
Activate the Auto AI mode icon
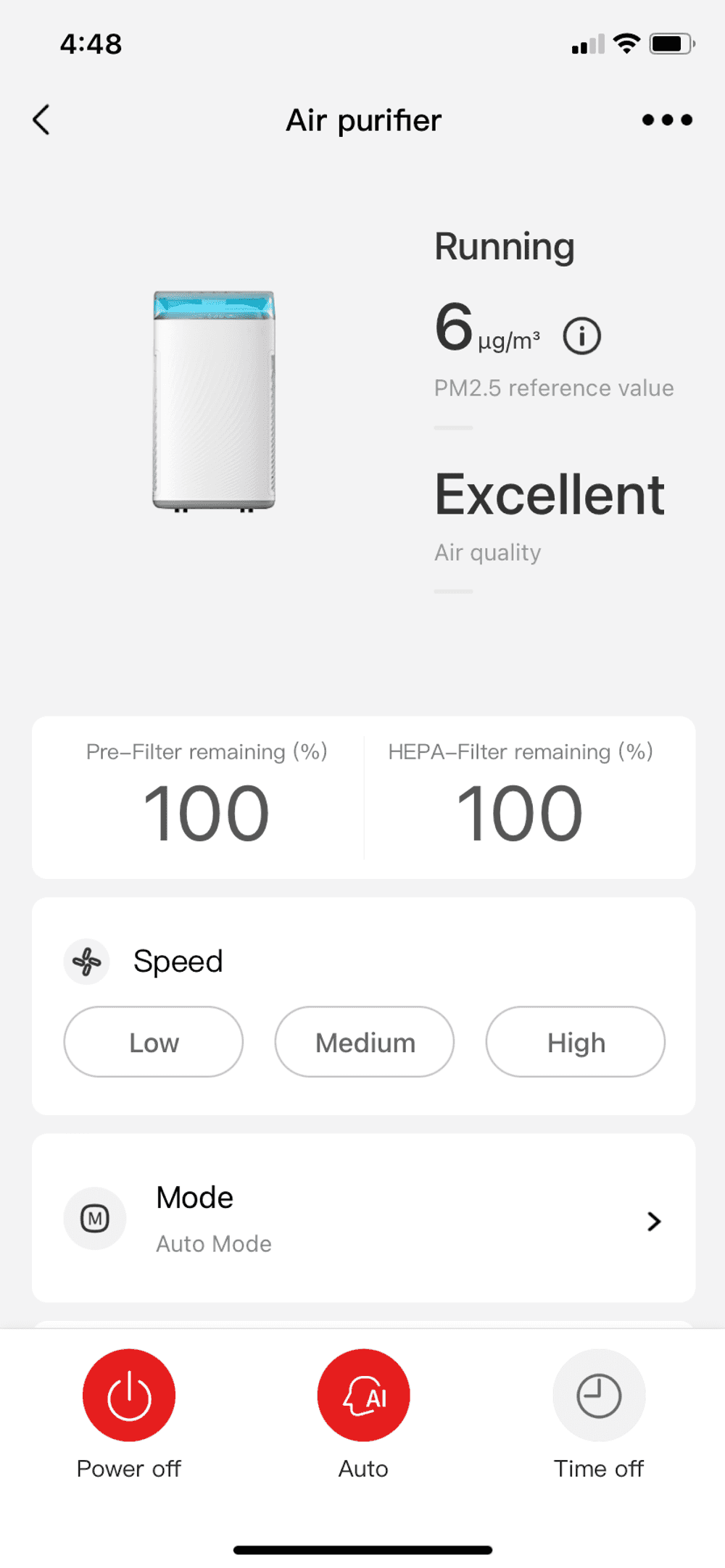(x=363, y=1395)
